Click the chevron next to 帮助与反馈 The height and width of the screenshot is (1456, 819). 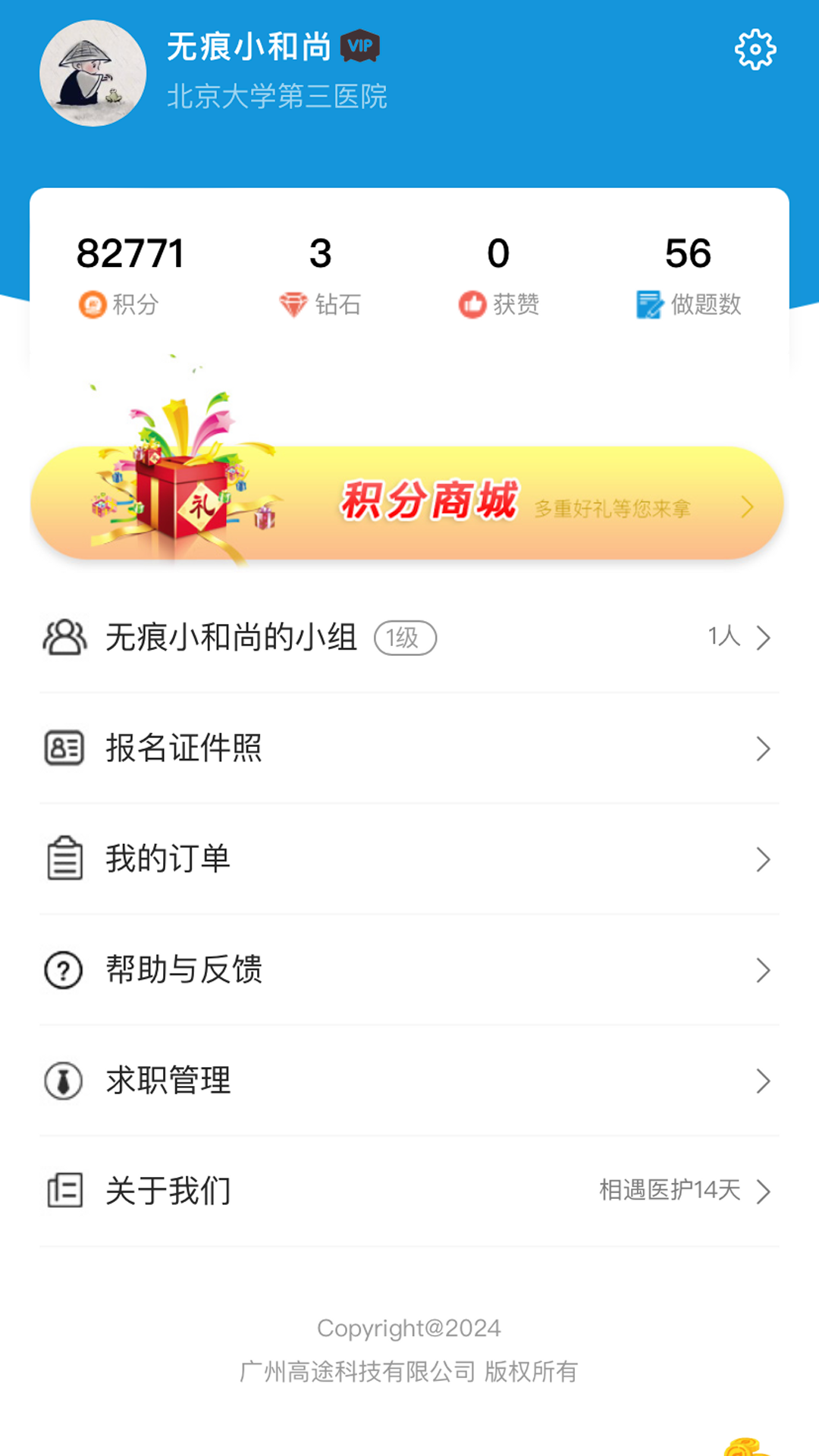pos(764,970)
